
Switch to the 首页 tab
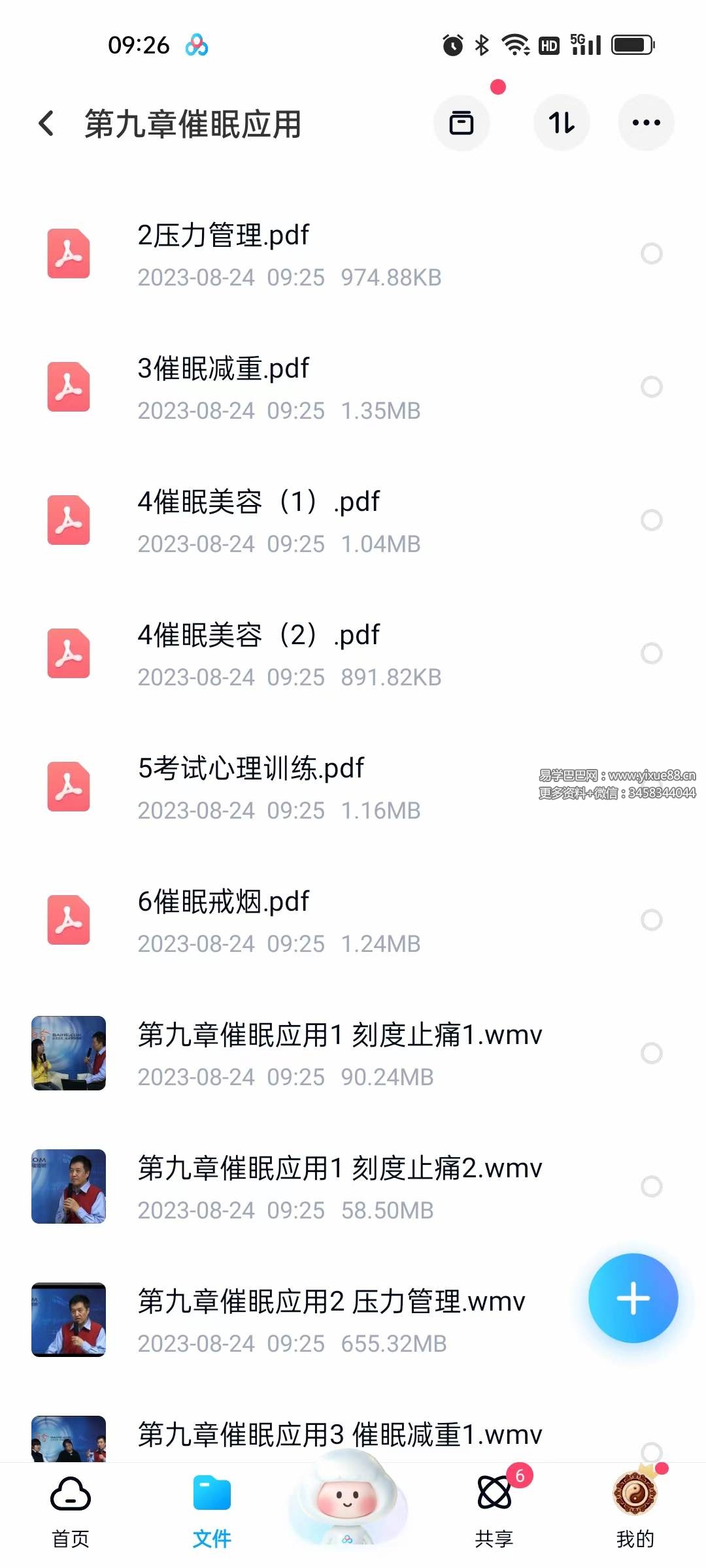(71, 1511)
